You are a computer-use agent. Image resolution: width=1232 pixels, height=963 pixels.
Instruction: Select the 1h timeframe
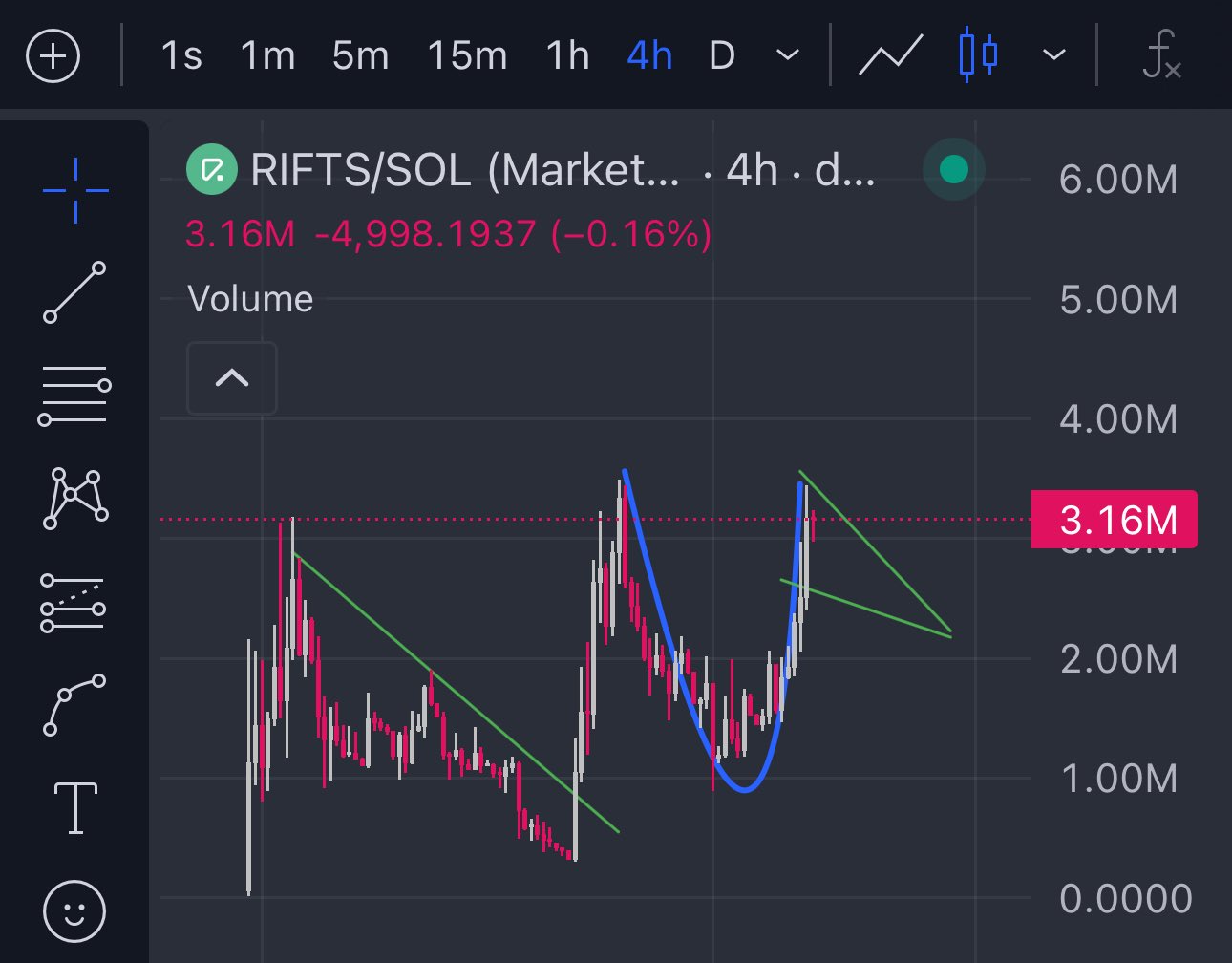[567, 56]
